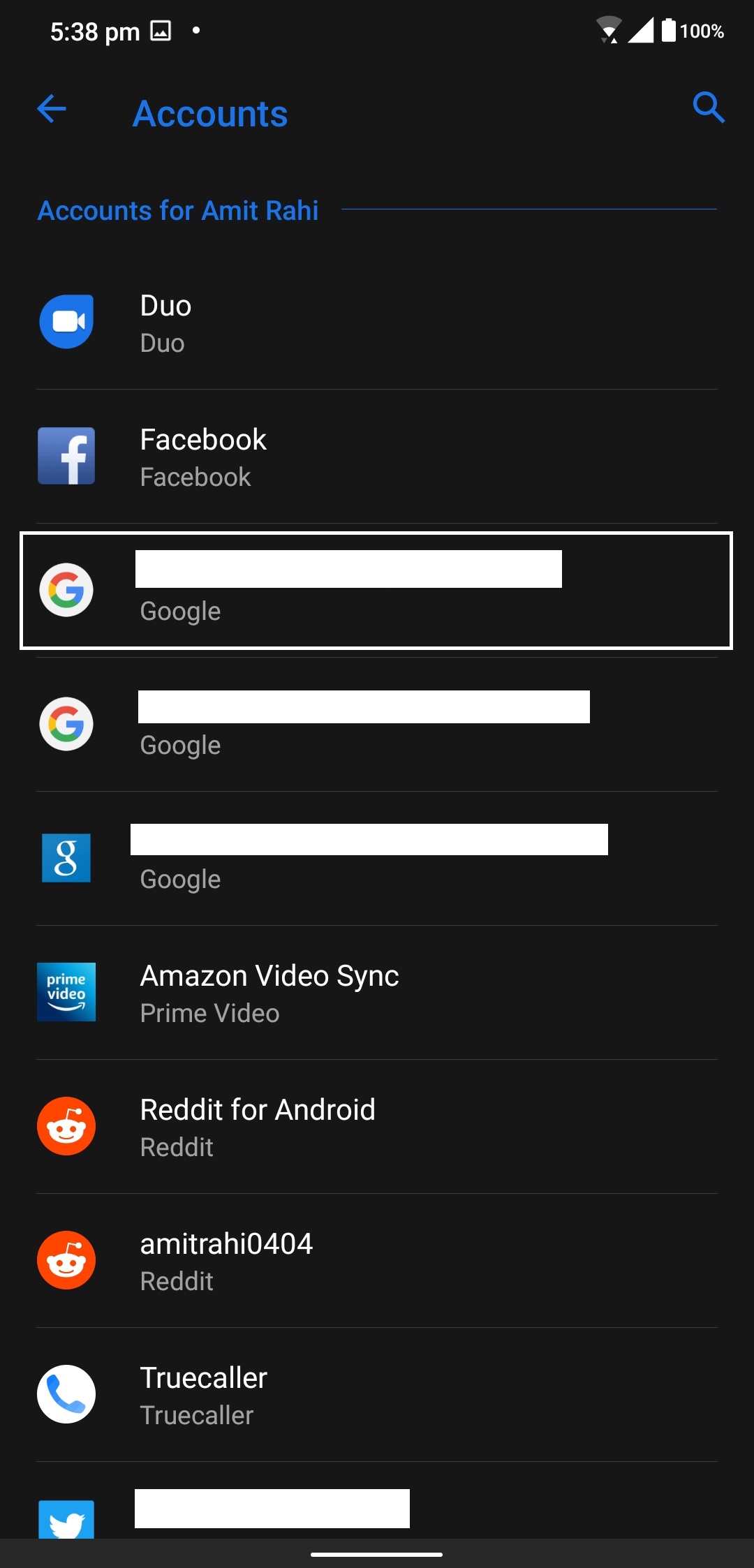Screen dimensions: 754x1568
Task: Open the Facebook account row
Action: pos(377,457)
